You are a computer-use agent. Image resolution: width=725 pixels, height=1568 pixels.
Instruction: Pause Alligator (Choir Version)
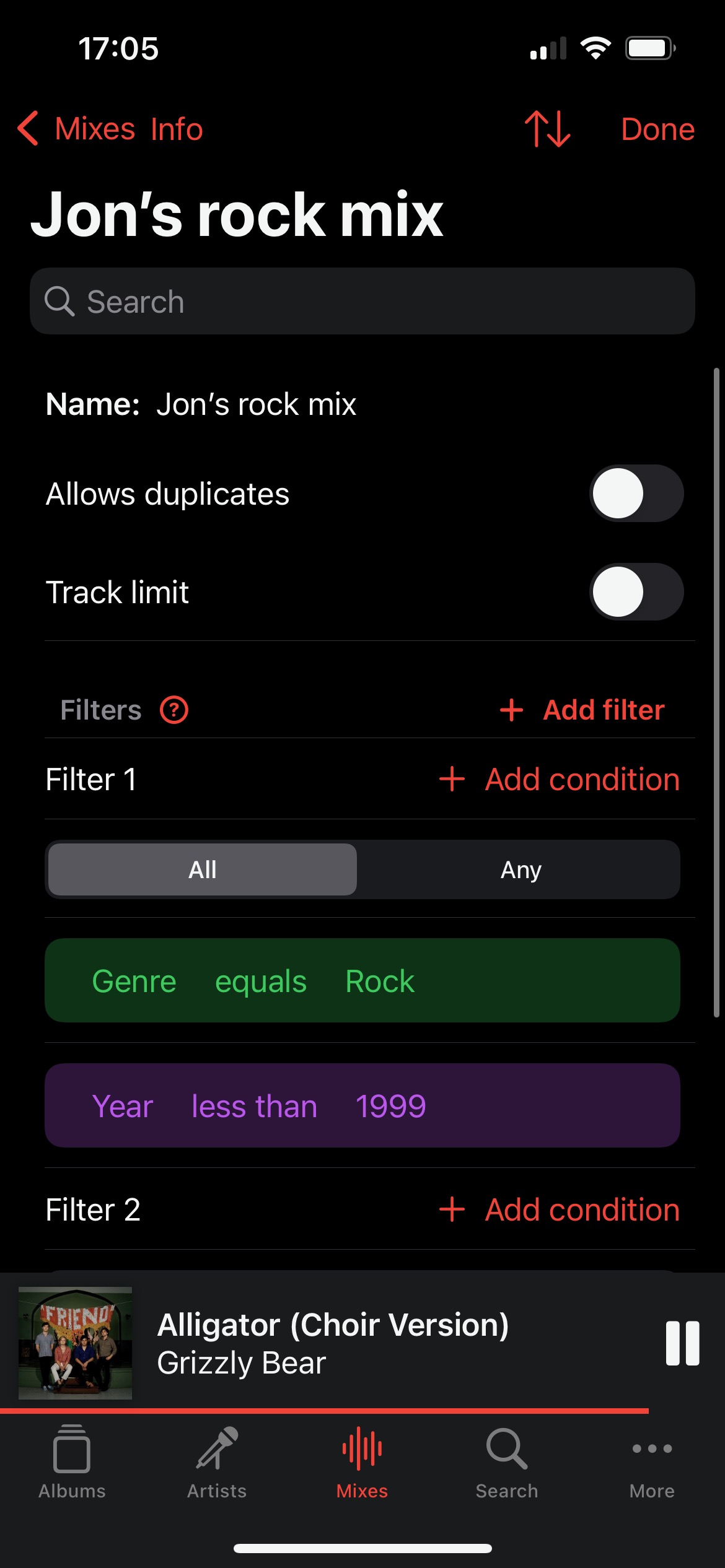coord(682,1343)
